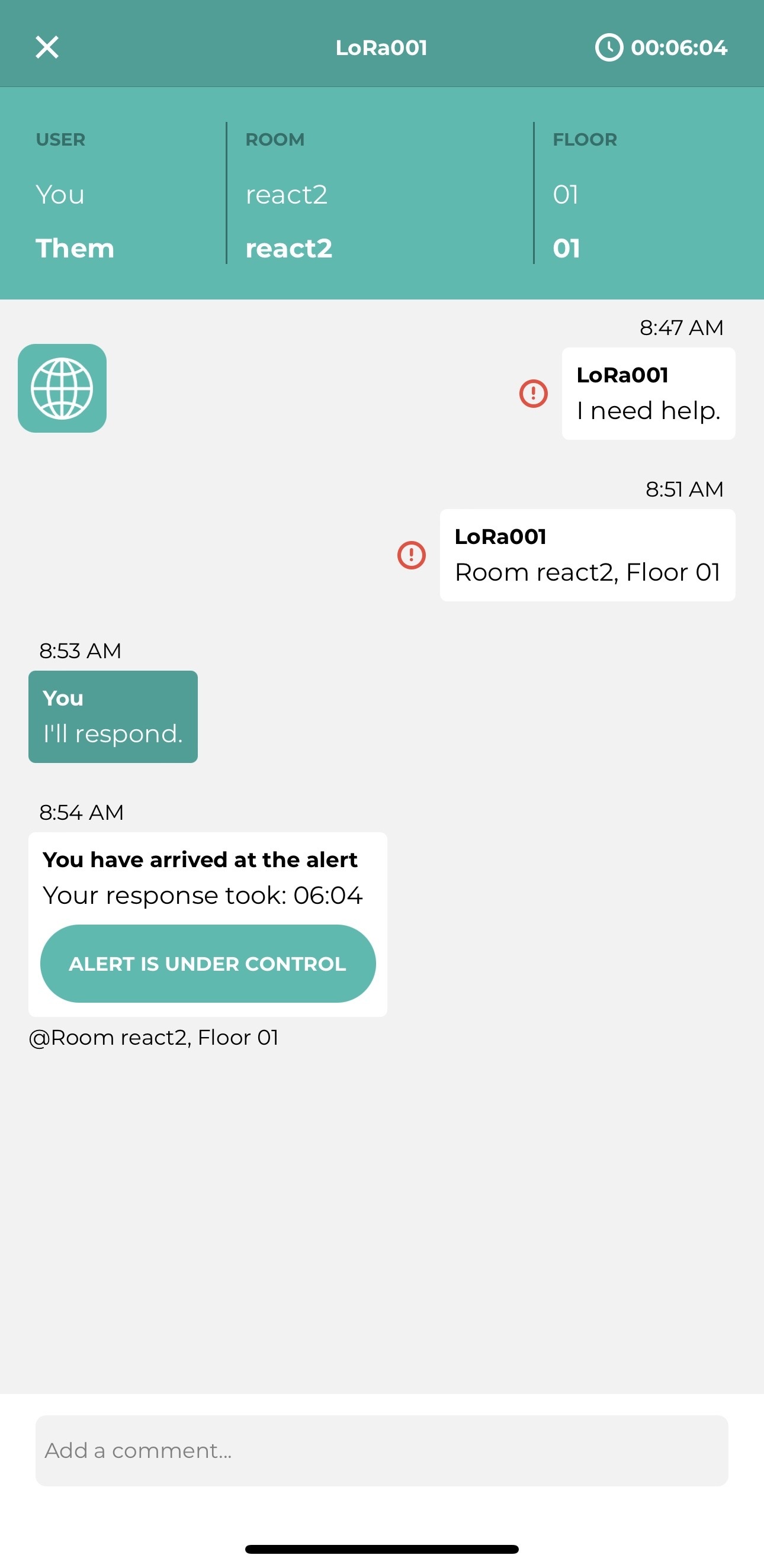This screenshot has width=764, height=1568.
Task: Click the clock icon next to the timer
Action: point(609,47)
